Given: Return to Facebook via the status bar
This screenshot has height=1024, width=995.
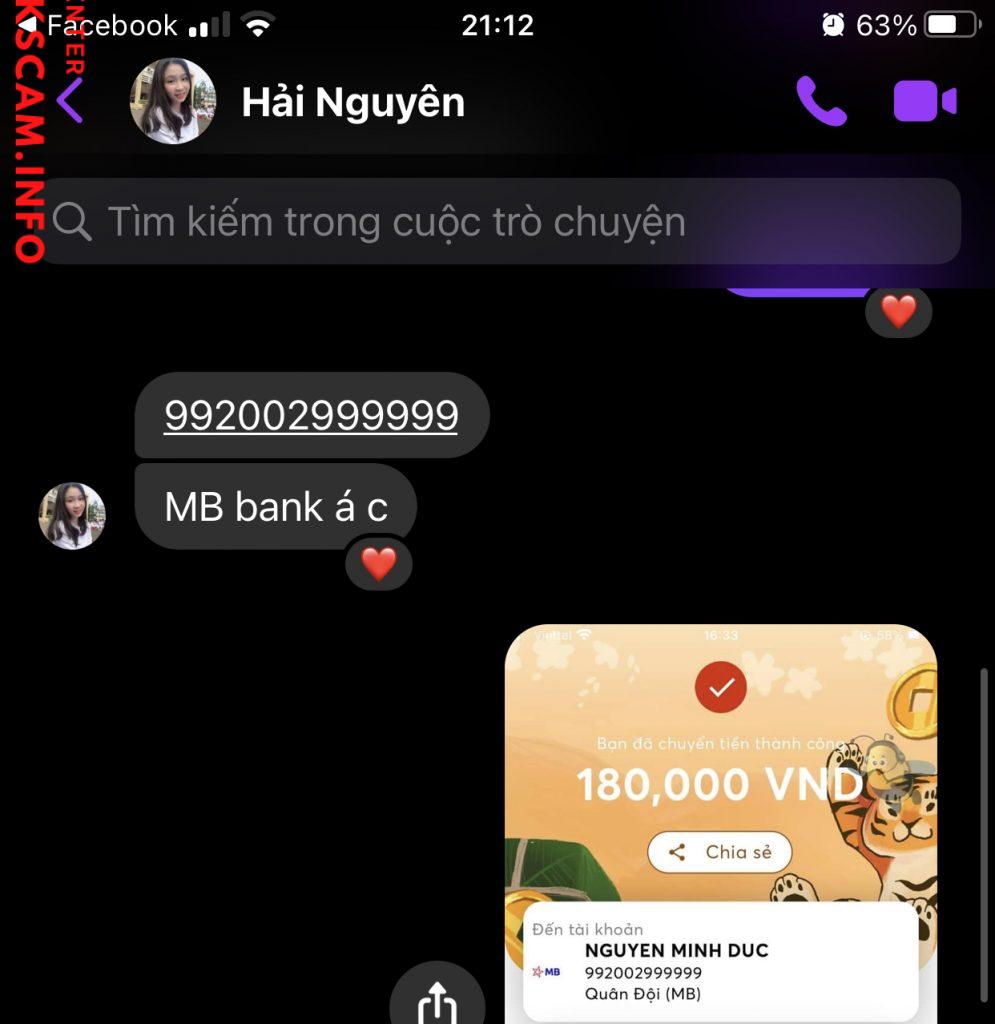Looking at the screenshot, I should pyautogui.click(x=98, y=25).
